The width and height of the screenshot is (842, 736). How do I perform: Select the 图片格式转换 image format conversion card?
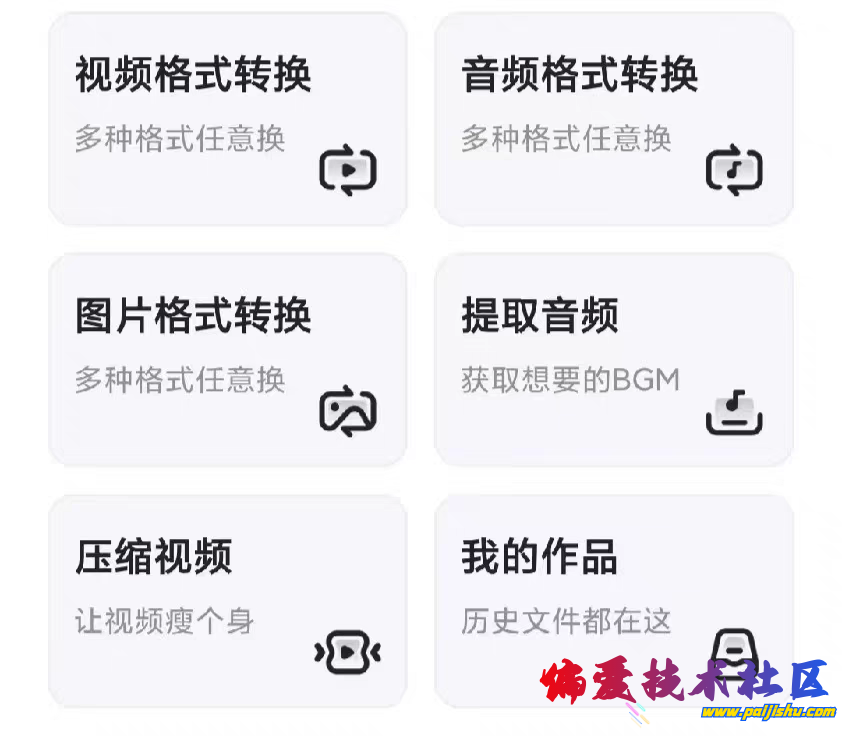pyautogui.click(x=227, y=360)
